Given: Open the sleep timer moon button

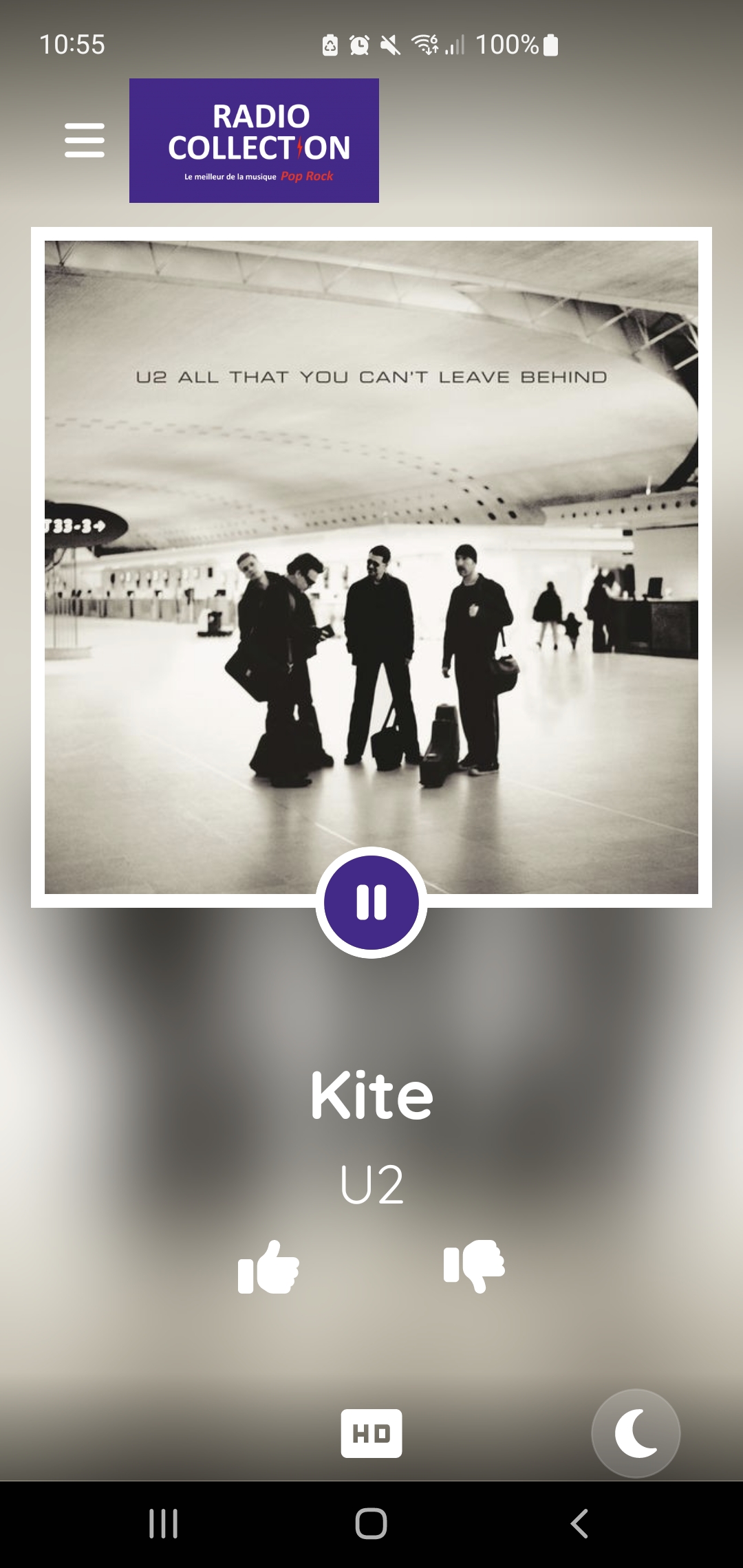Looking at the screenshot, I should pos(636,1434).
